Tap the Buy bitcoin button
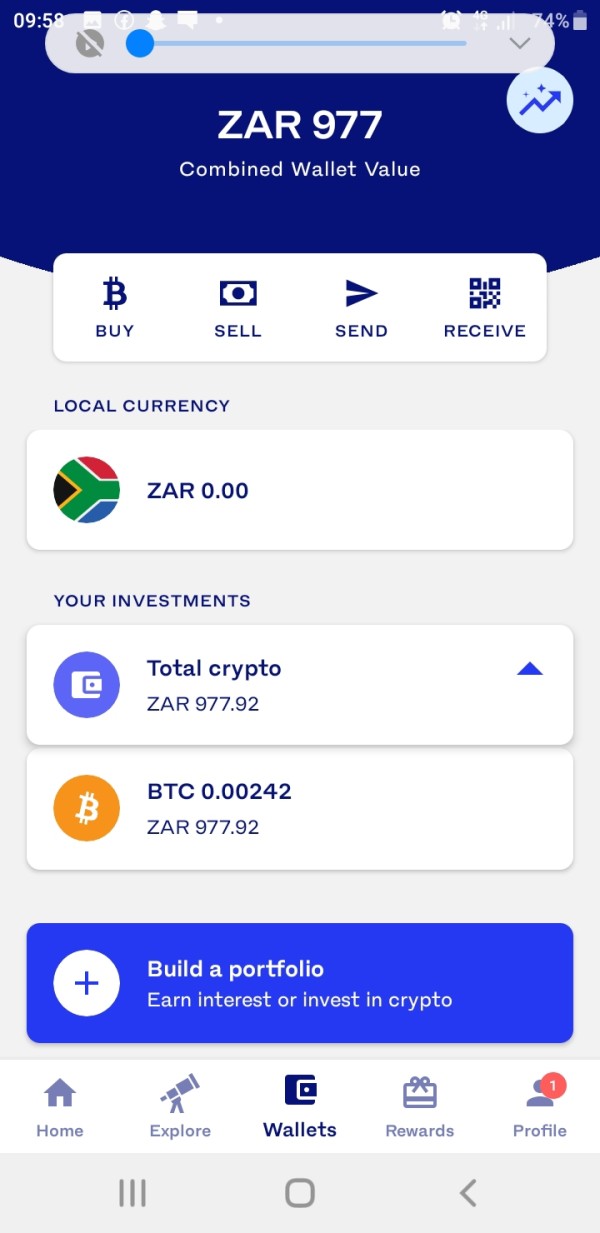 pos(115,308)
